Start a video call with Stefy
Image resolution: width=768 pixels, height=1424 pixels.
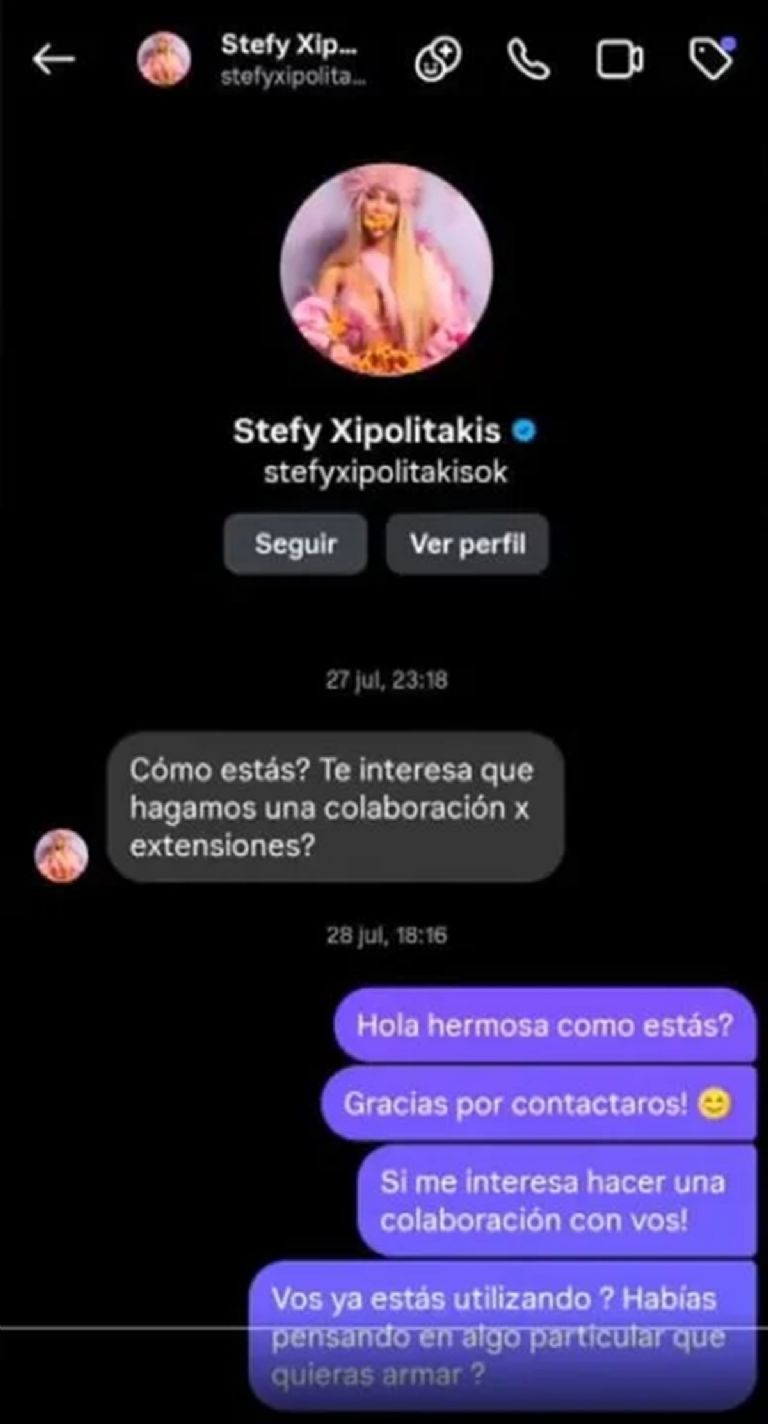point(620,60)
